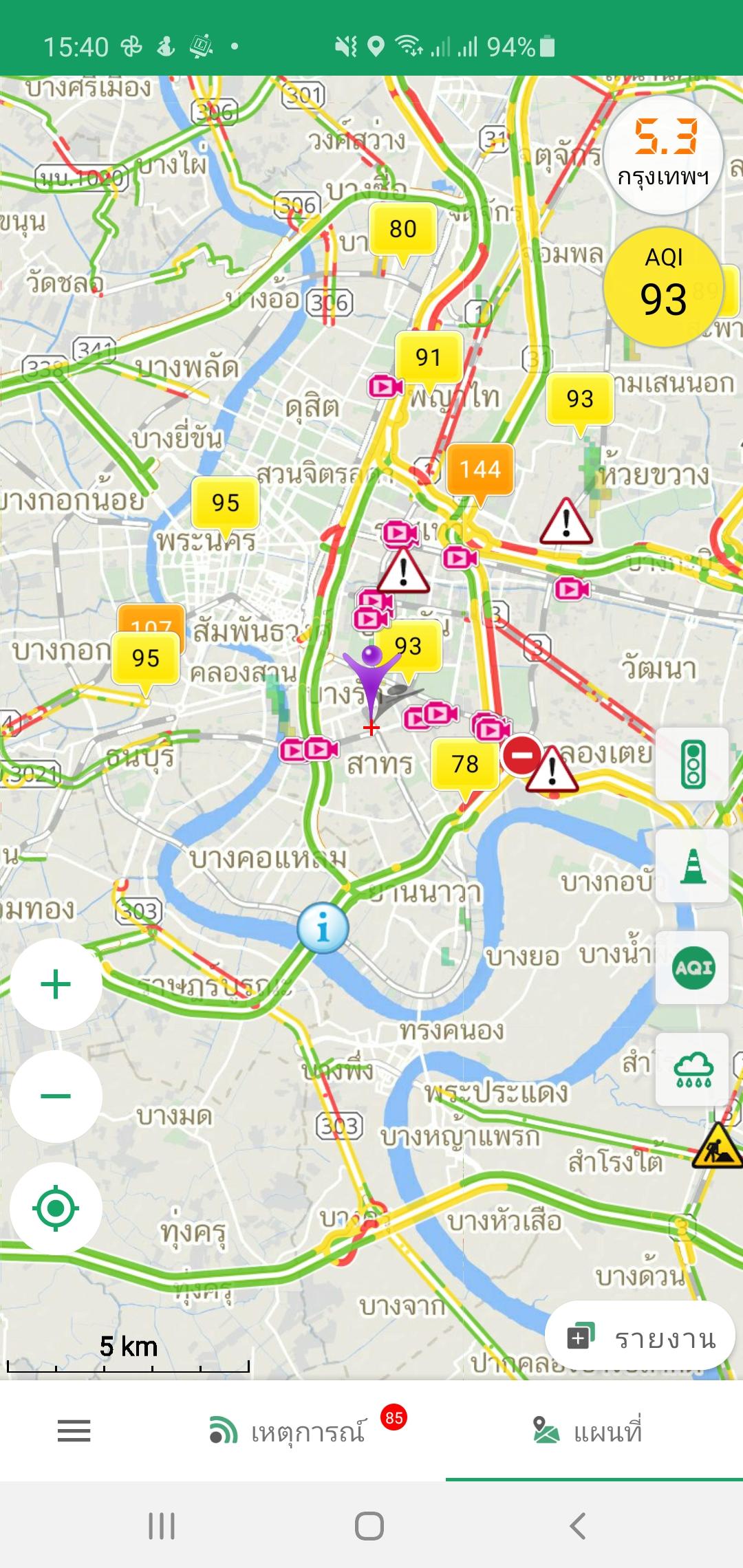The image size is (743, 1568).
Task: Toggle the traffic cone incidents layer
Action: [x=692, y=866]
